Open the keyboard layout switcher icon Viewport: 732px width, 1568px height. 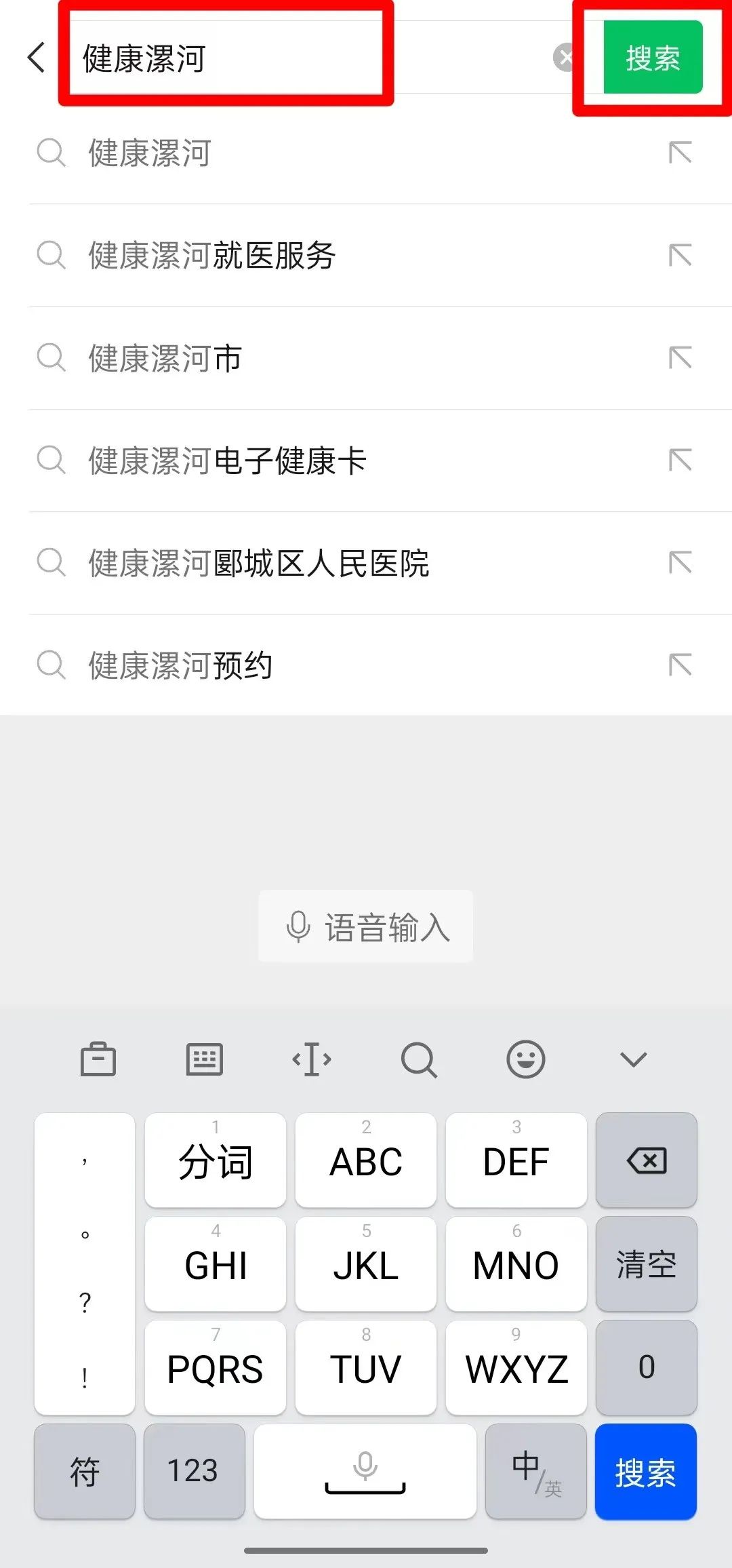(x=205, y=1059)
